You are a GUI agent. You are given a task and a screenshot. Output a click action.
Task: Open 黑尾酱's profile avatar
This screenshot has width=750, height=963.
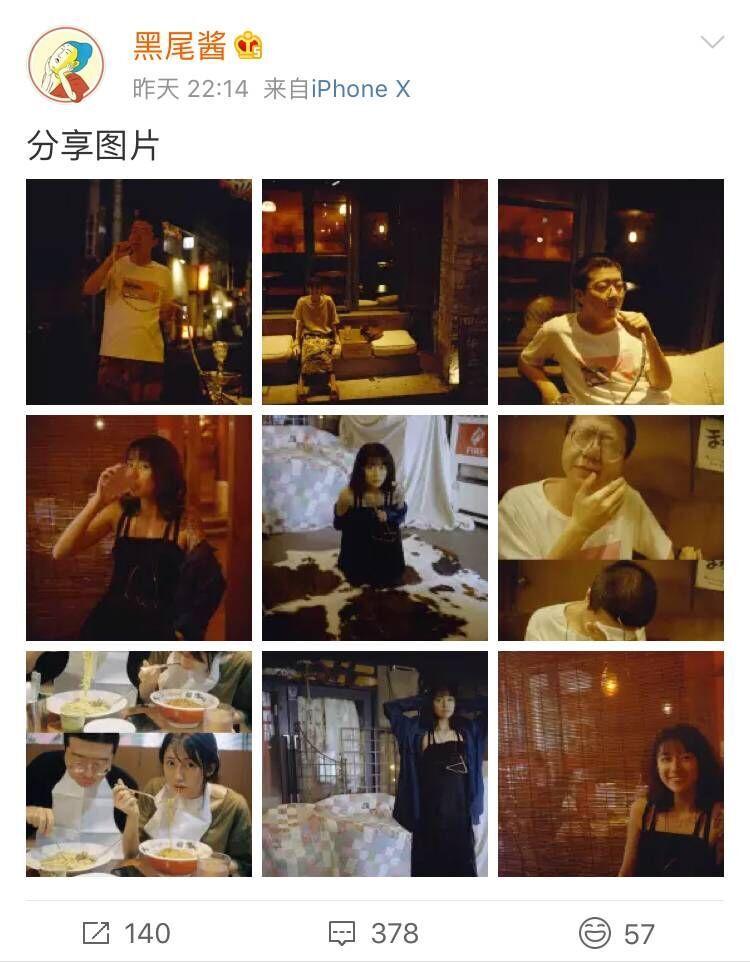click(66, 65)
